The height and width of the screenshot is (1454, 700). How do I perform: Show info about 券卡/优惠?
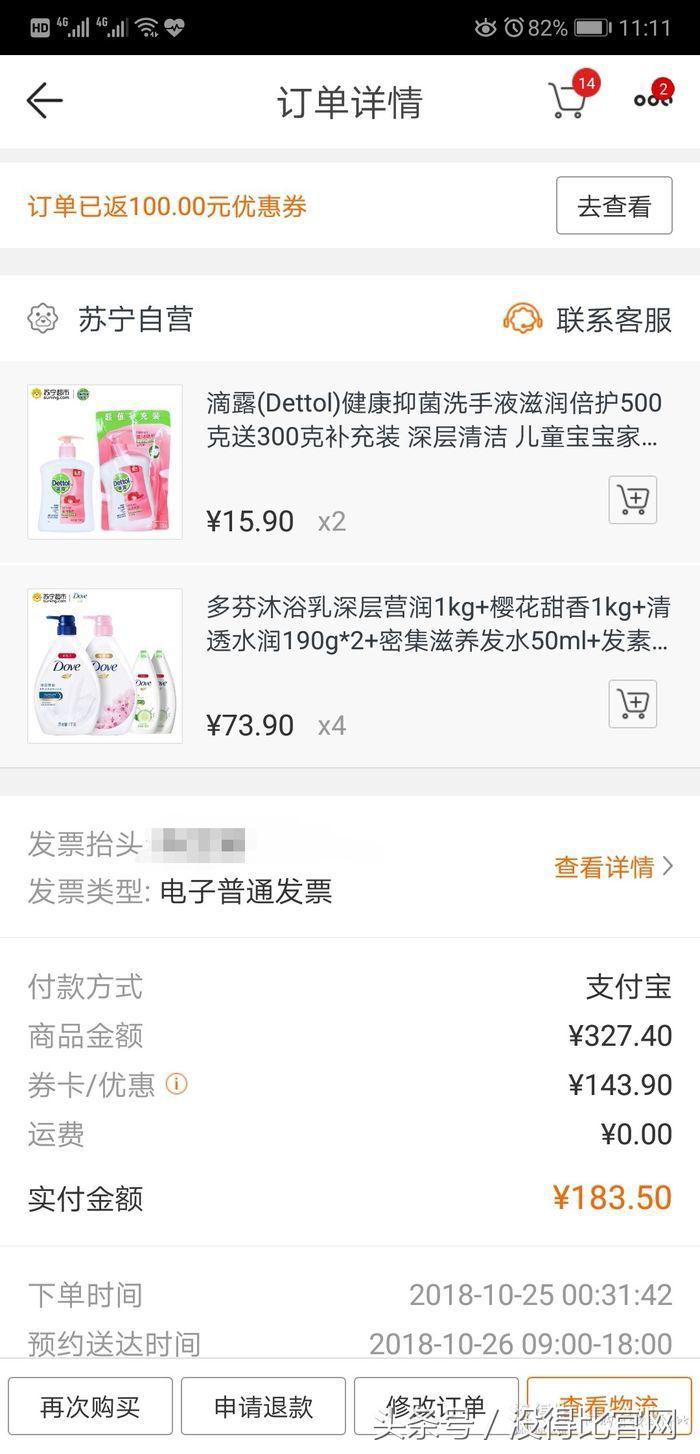coord(176,1084)
